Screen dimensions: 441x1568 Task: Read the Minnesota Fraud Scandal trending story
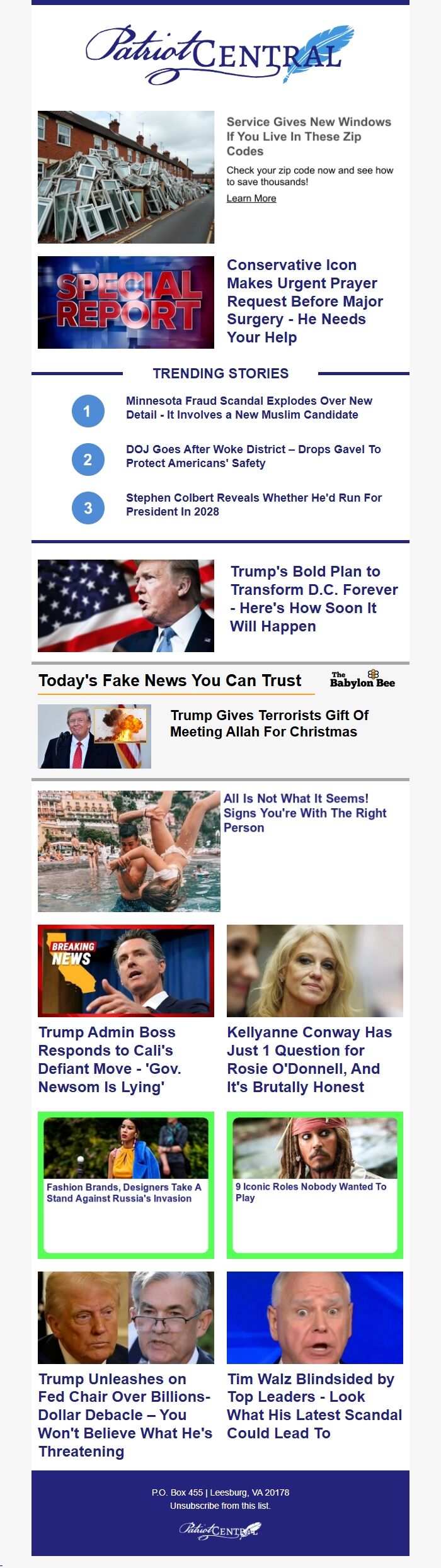[x=249, y=408]
